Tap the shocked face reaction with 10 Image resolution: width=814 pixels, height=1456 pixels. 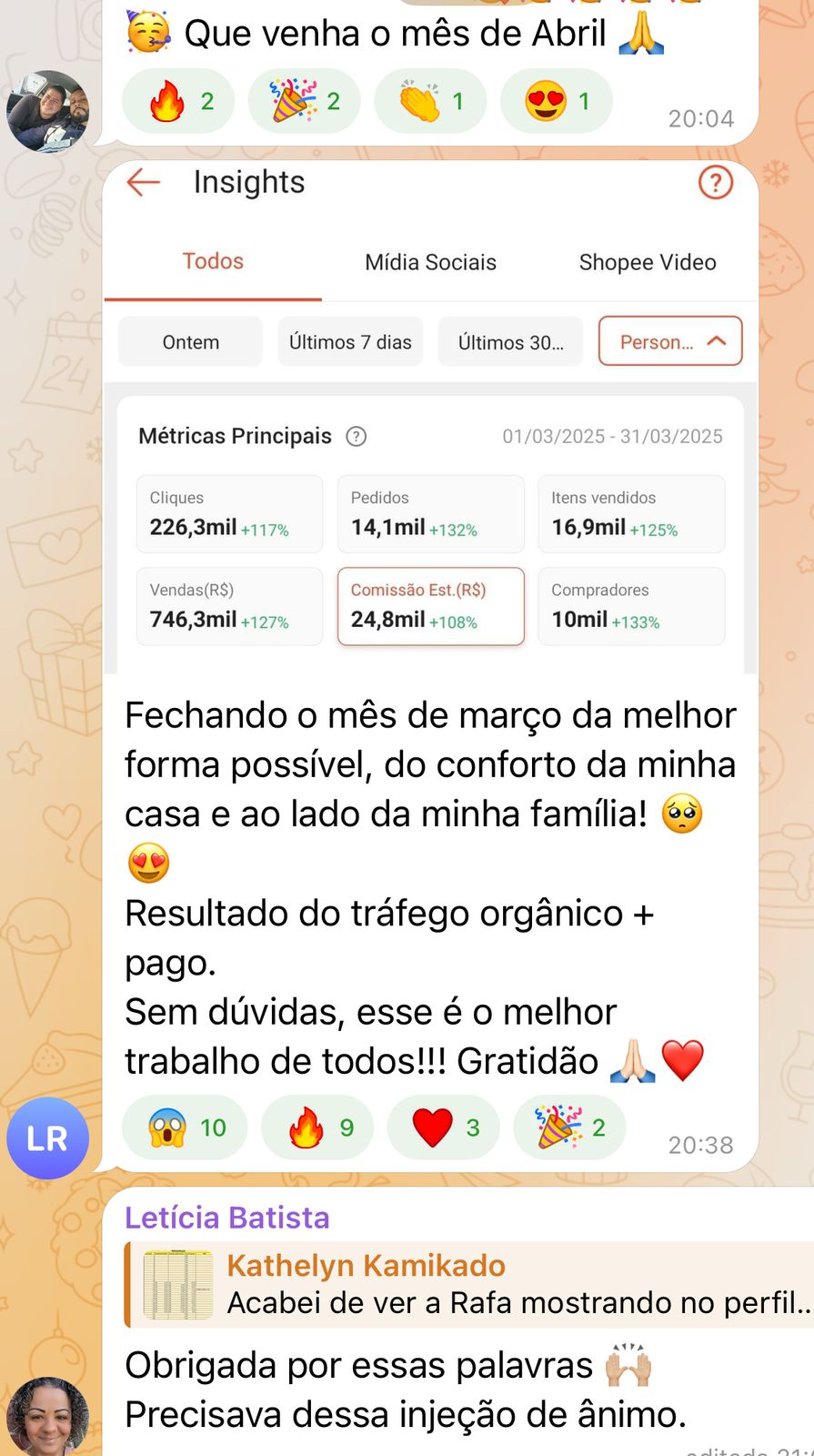[x=185, y=1127]
